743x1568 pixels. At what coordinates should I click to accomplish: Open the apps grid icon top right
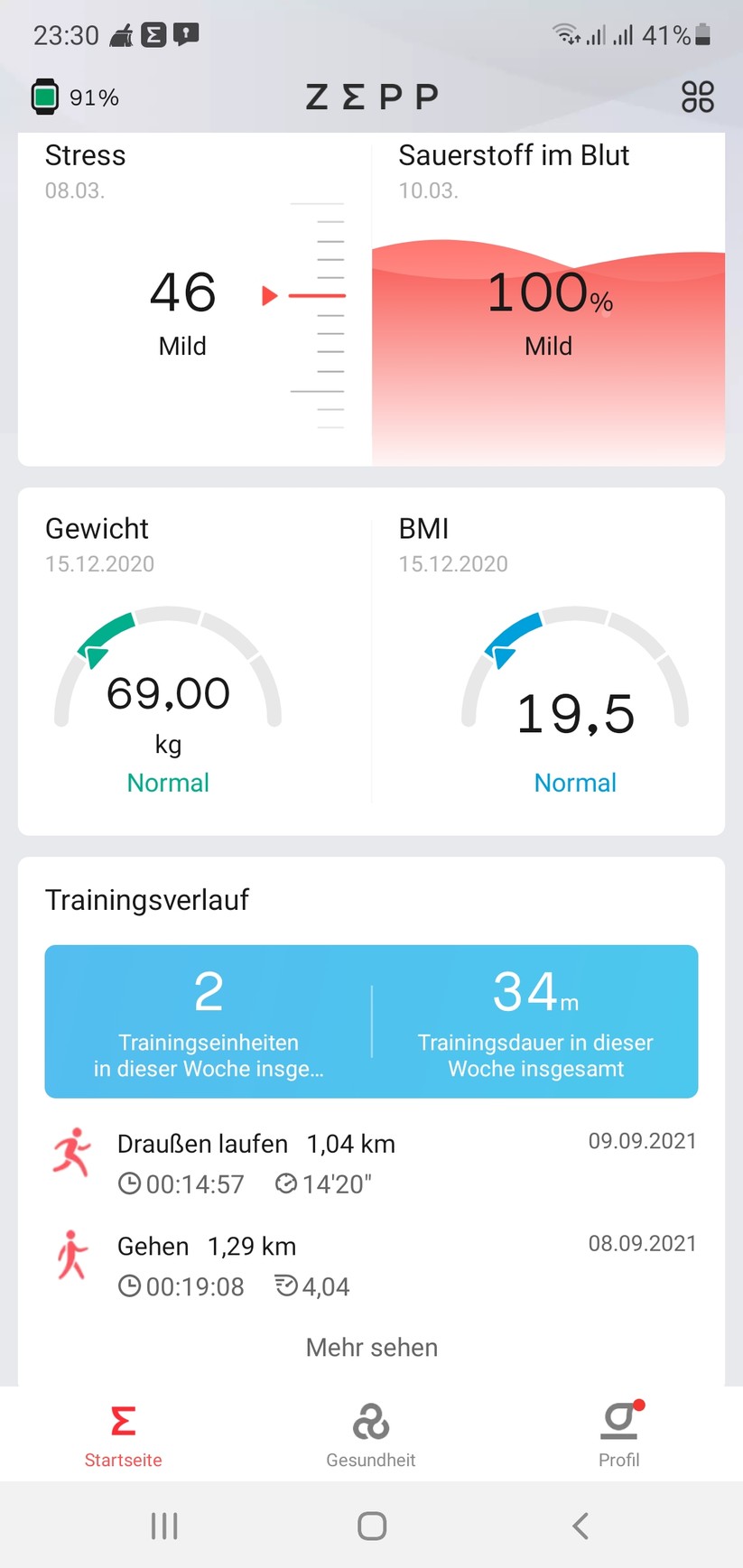coord(696,97)
